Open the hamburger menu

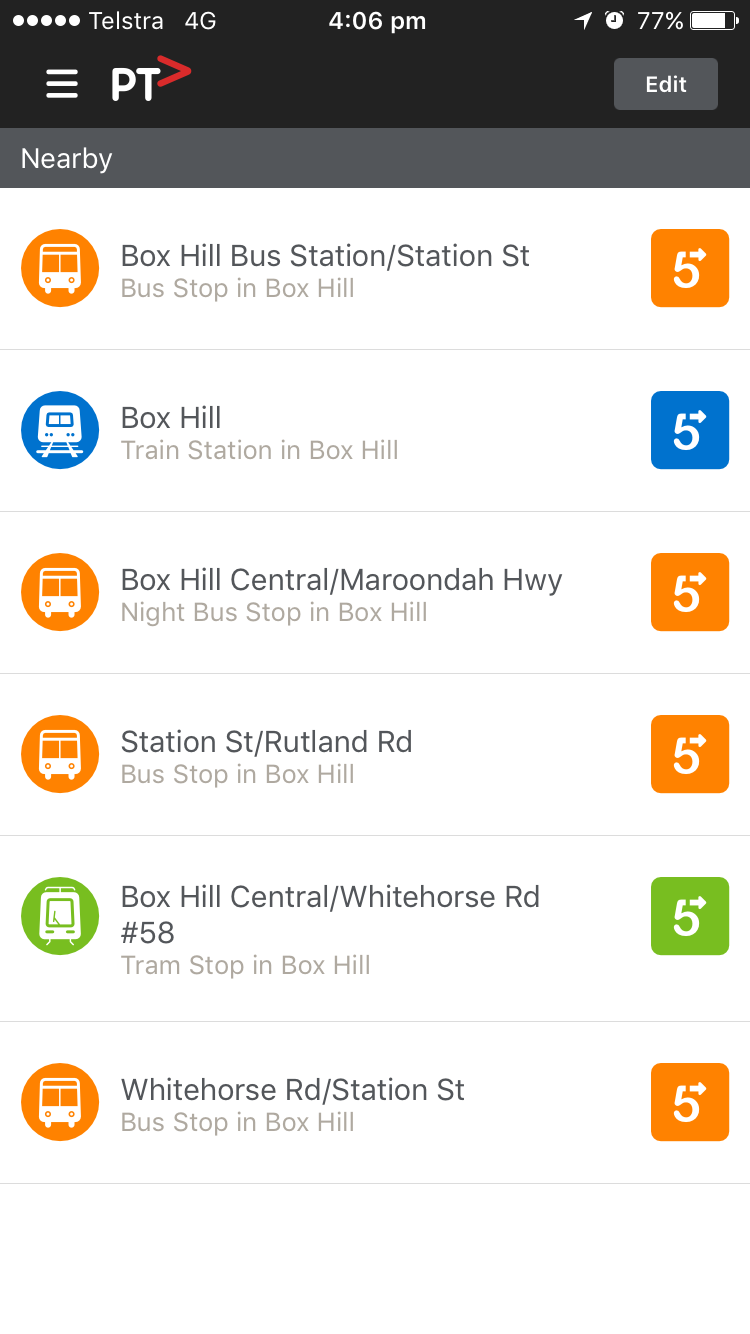(62, 84)
